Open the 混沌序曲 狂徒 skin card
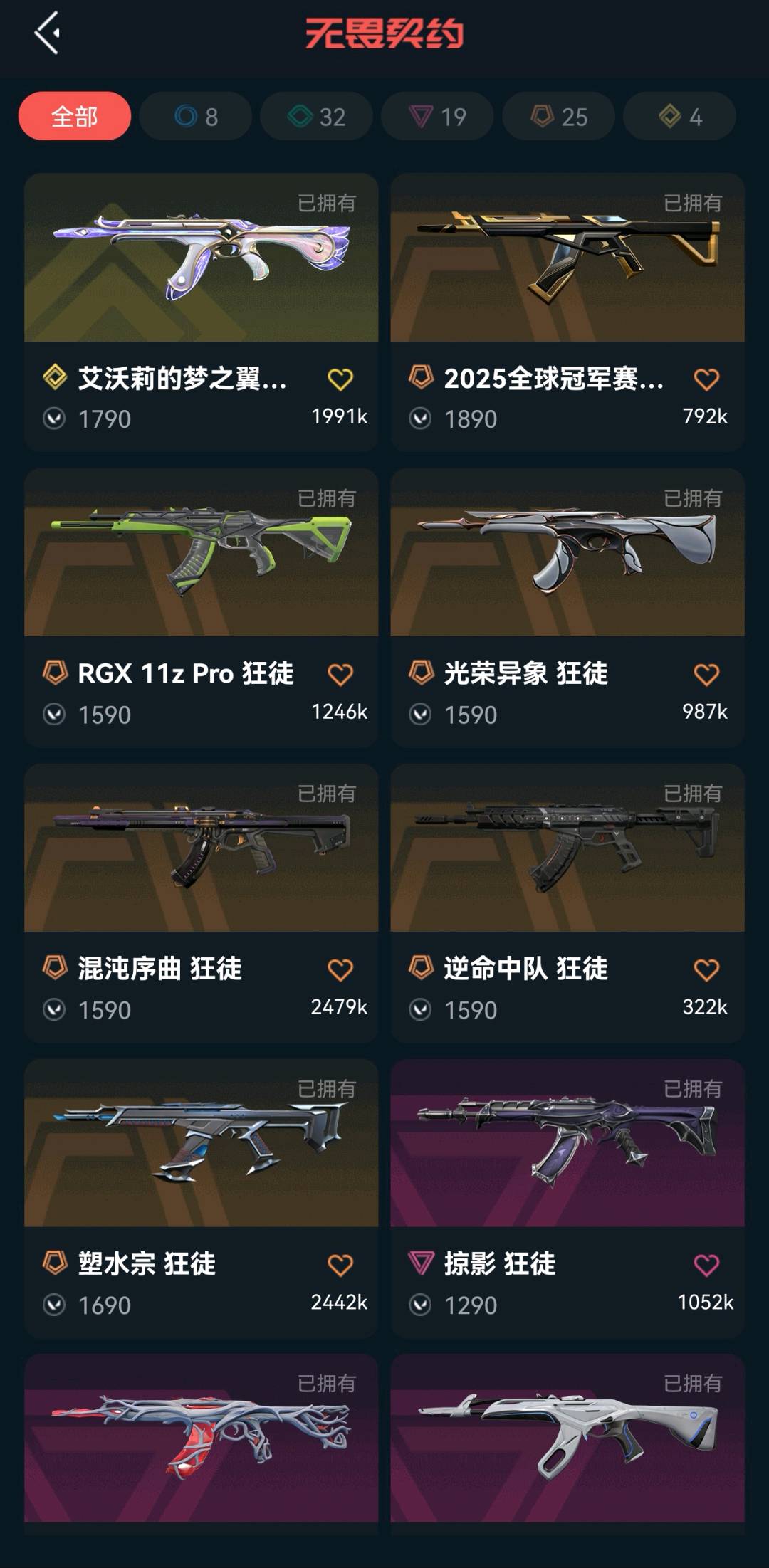Screen dimensions: 769x1568 click(x=202, y=903)
